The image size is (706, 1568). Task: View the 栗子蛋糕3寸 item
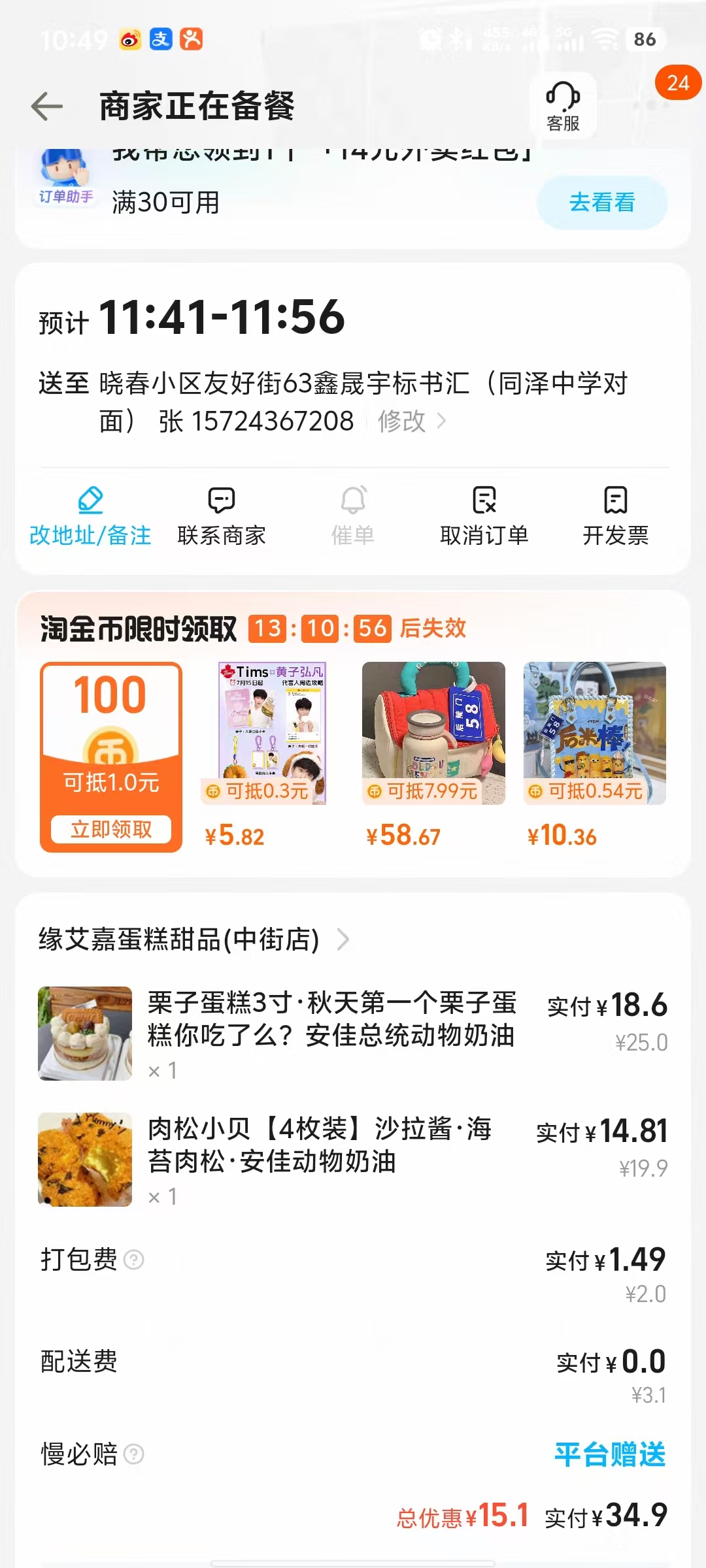331,1019
